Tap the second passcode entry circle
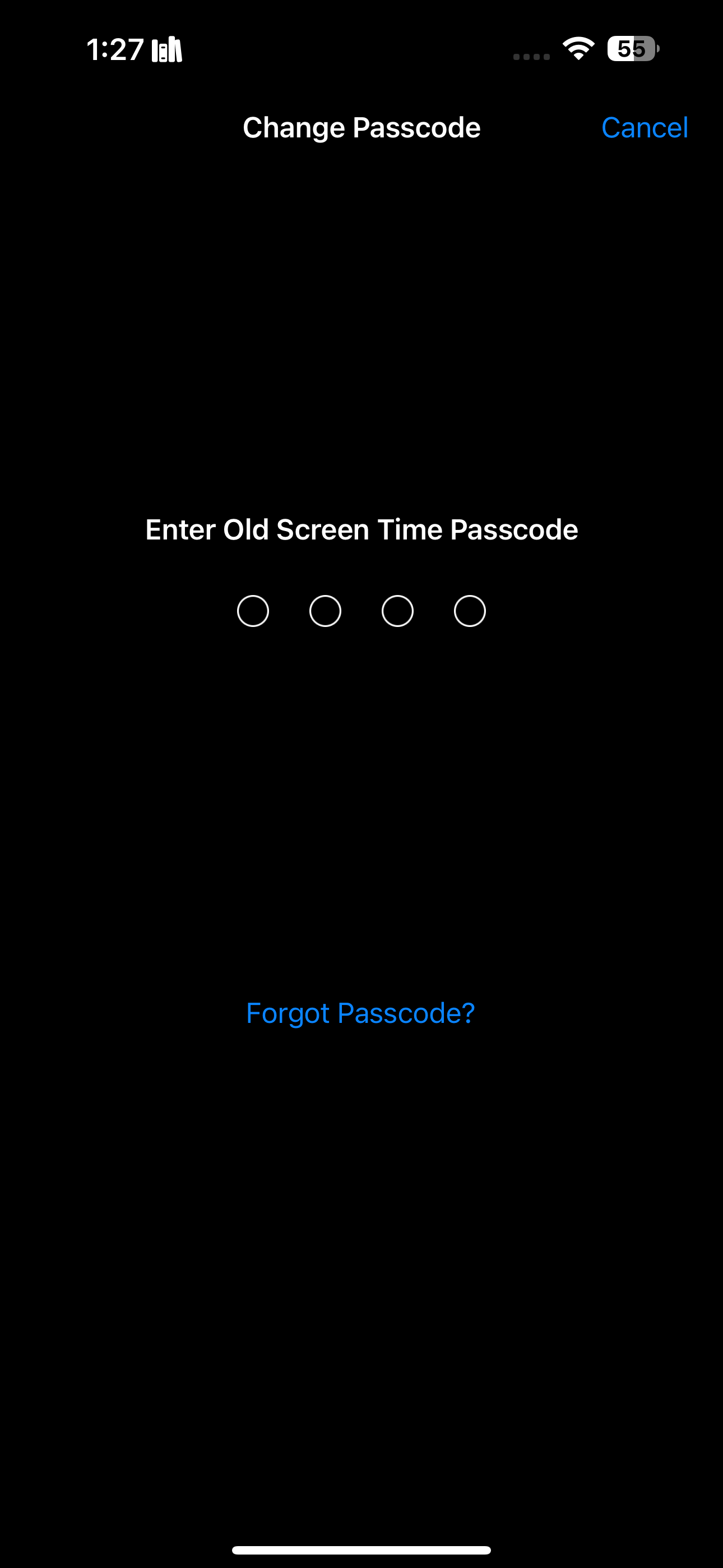The image size is (723, 1568). [x=325, y=611]
